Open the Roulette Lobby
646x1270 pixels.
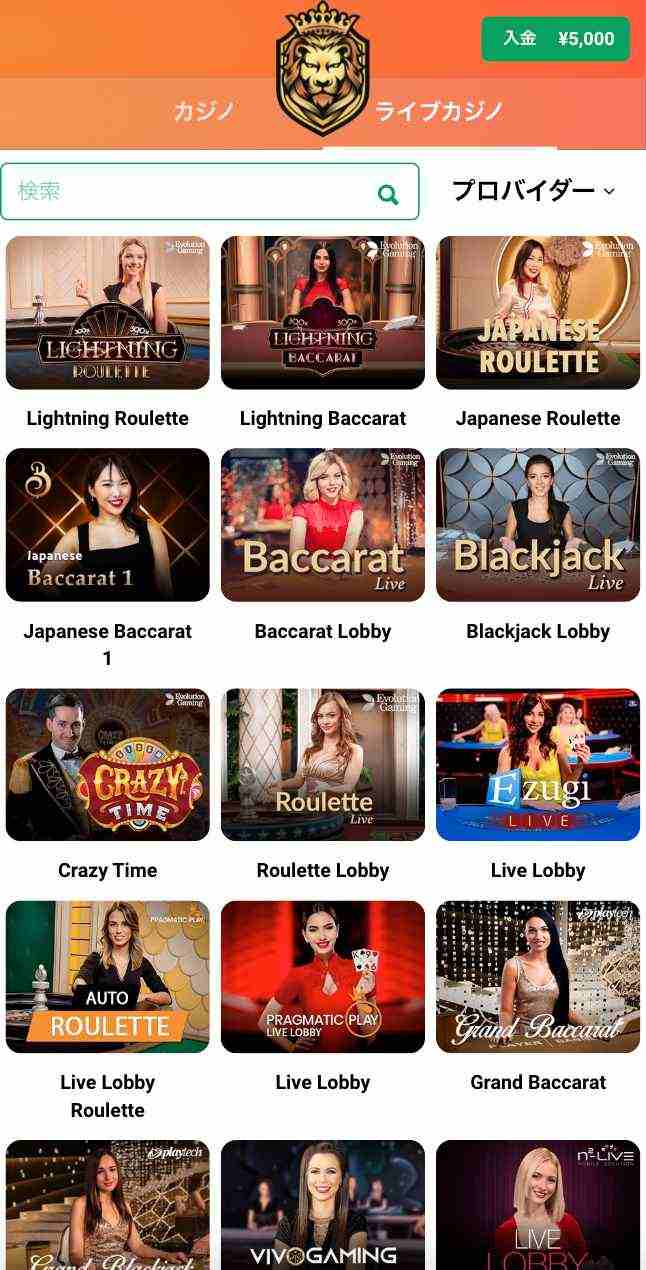[323, 765]
